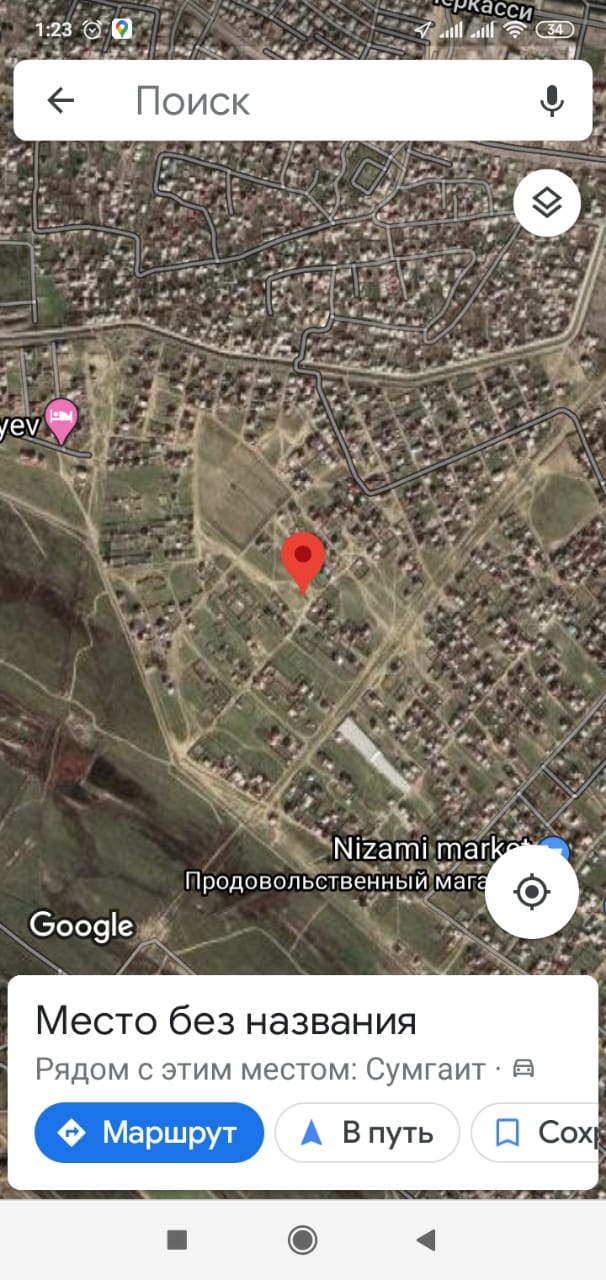Tap the Маршрут directions button
Image resolution: width=606 pixels, height=1280 pixels.
(149, 1132)
